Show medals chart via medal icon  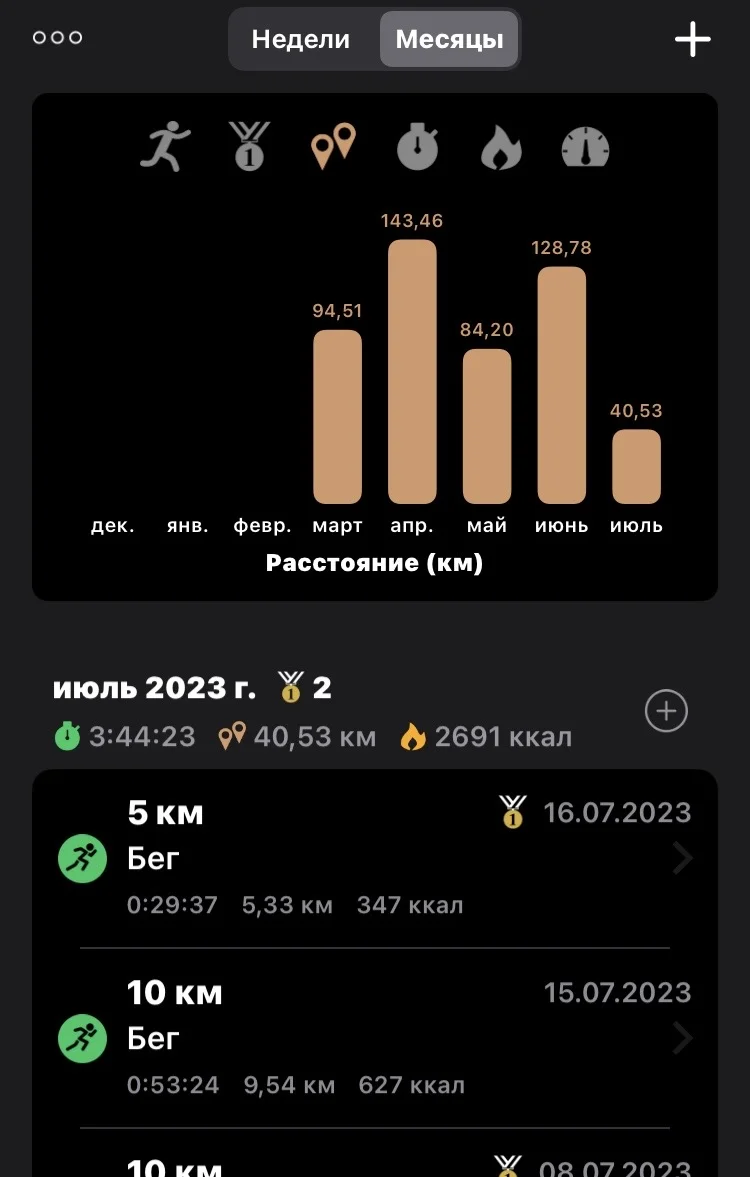[248, 146]
